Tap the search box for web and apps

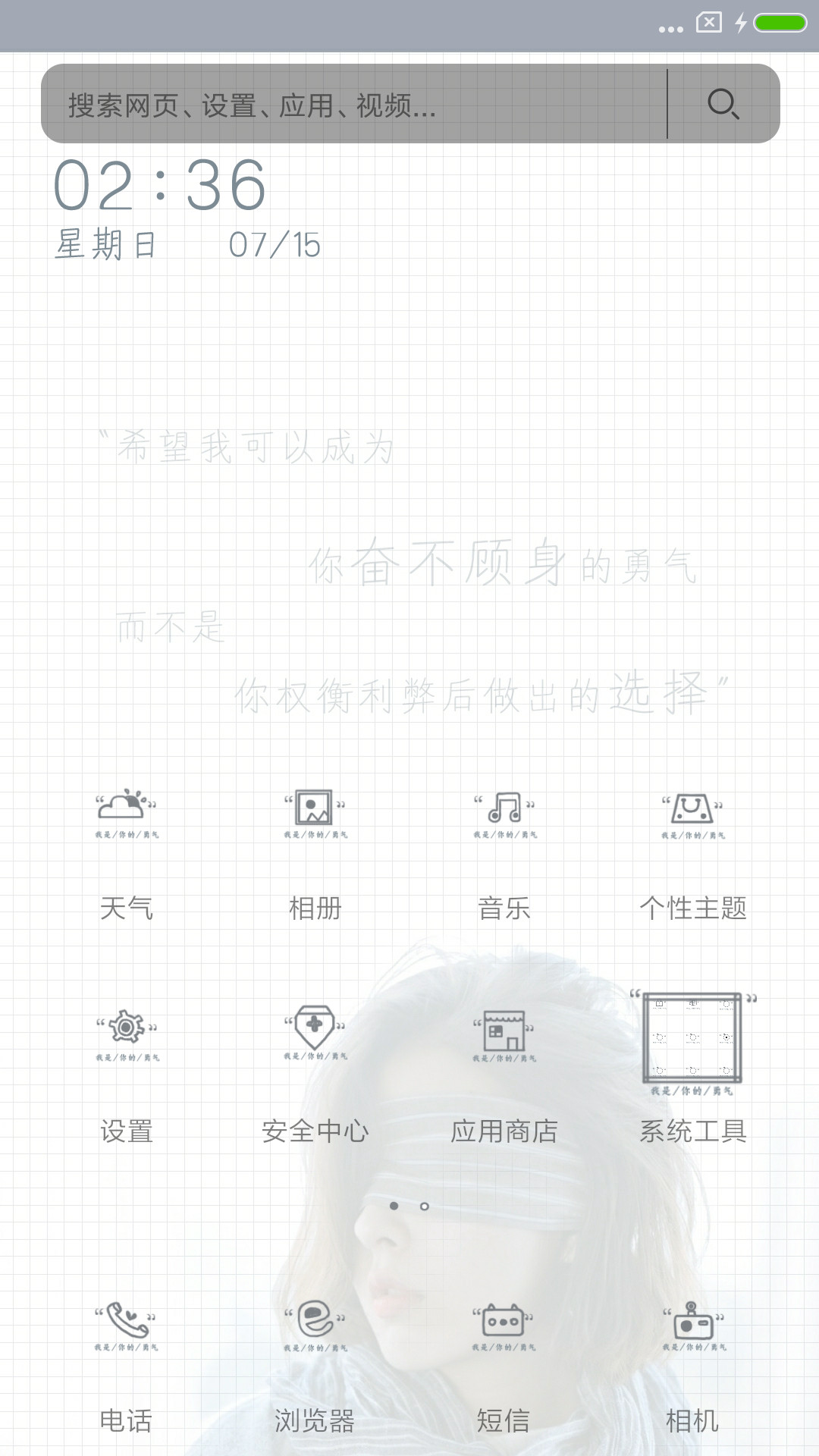click(x=353, y=104)
